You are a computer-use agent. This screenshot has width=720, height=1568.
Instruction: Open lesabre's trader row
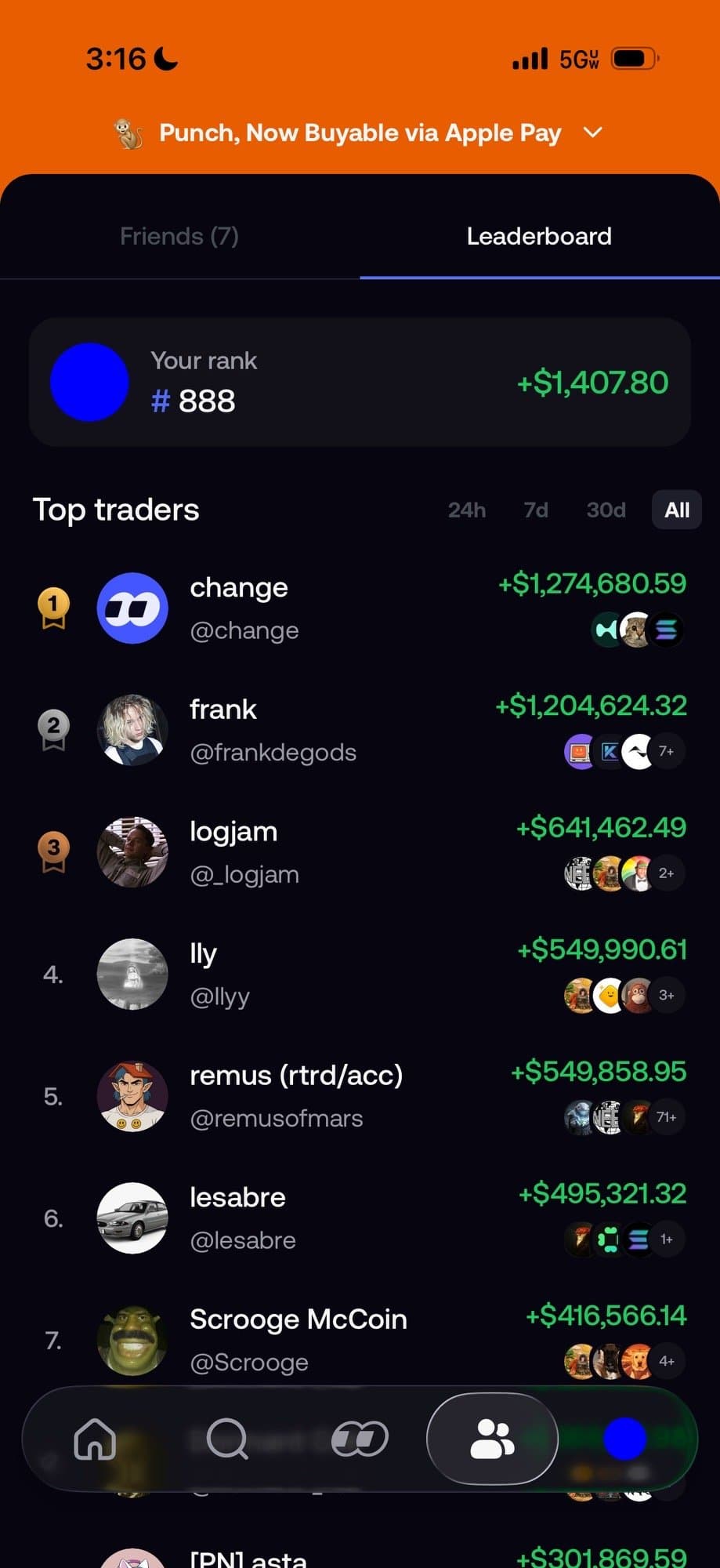243,1218
